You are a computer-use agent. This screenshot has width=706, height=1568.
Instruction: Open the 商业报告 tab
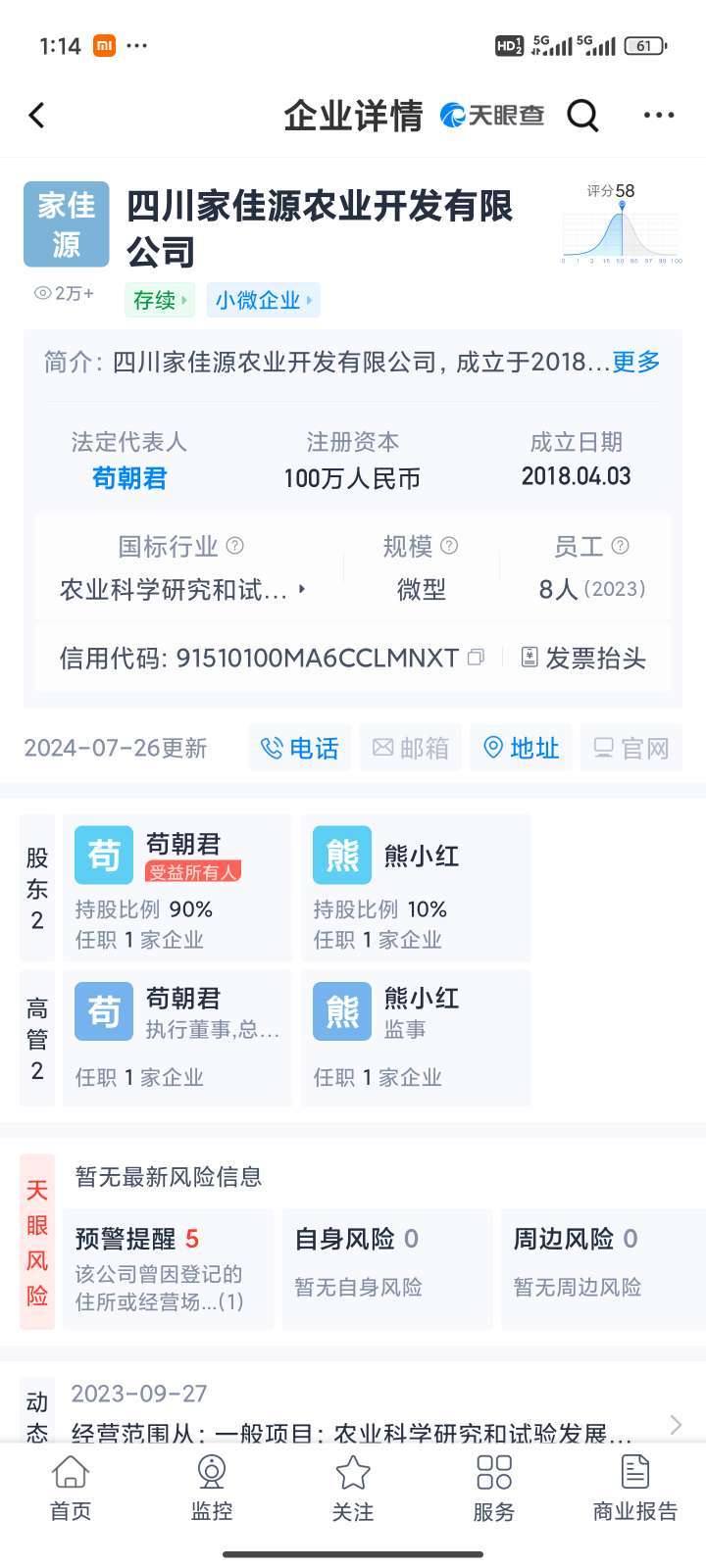pos(635,1488)
